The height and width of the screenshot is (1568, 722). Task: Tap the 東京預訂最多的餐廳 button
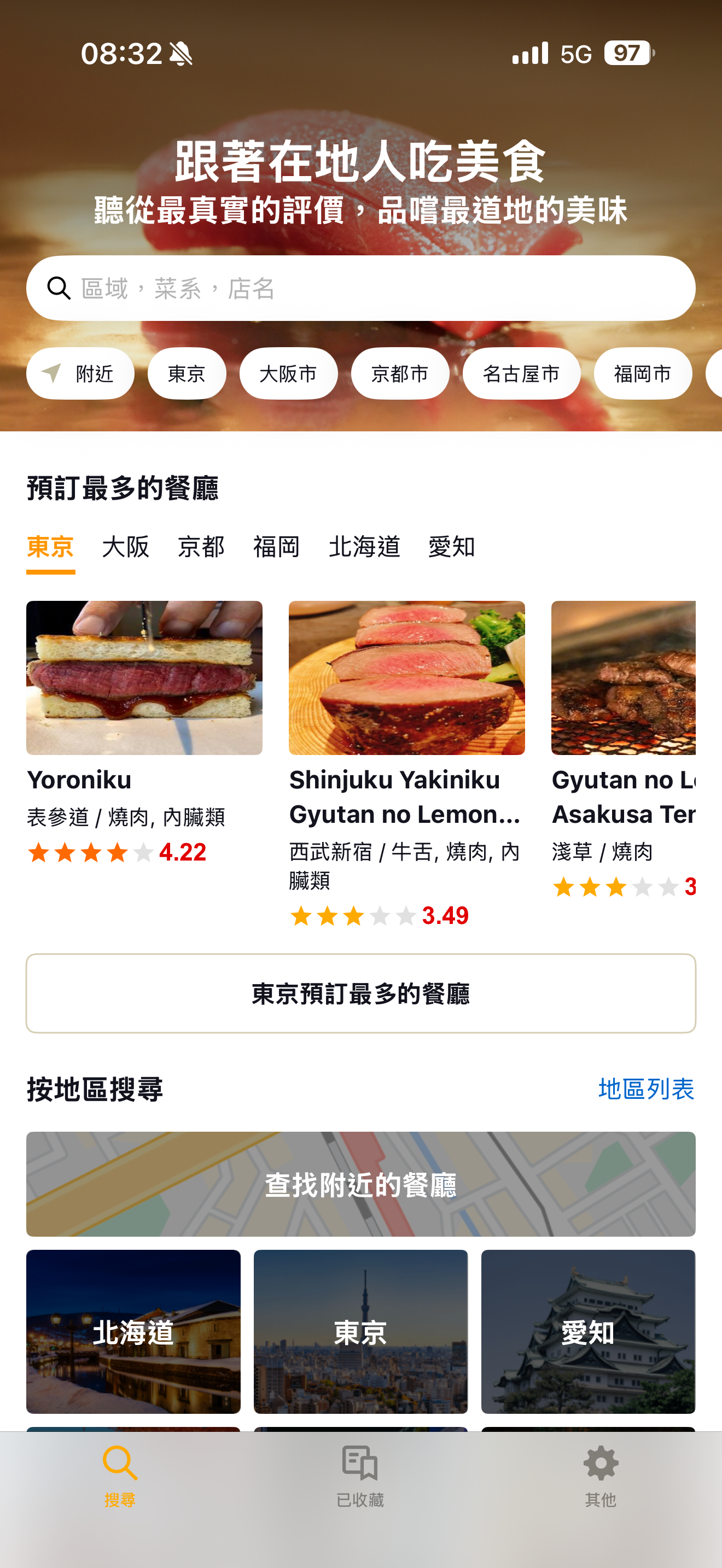point(360,993)
